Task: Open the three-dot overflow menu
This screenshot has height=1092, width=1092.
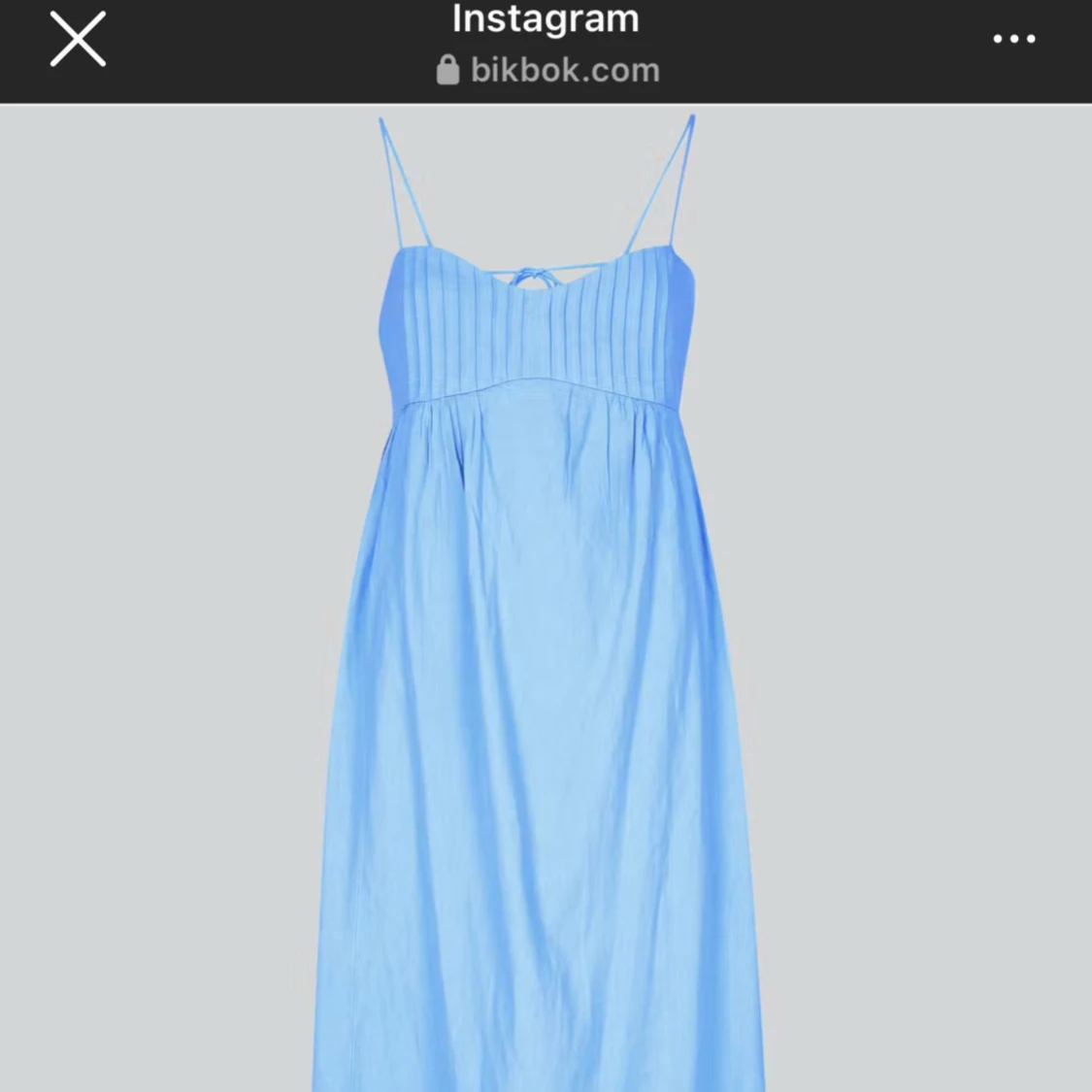Action: tap(1014, 40)
